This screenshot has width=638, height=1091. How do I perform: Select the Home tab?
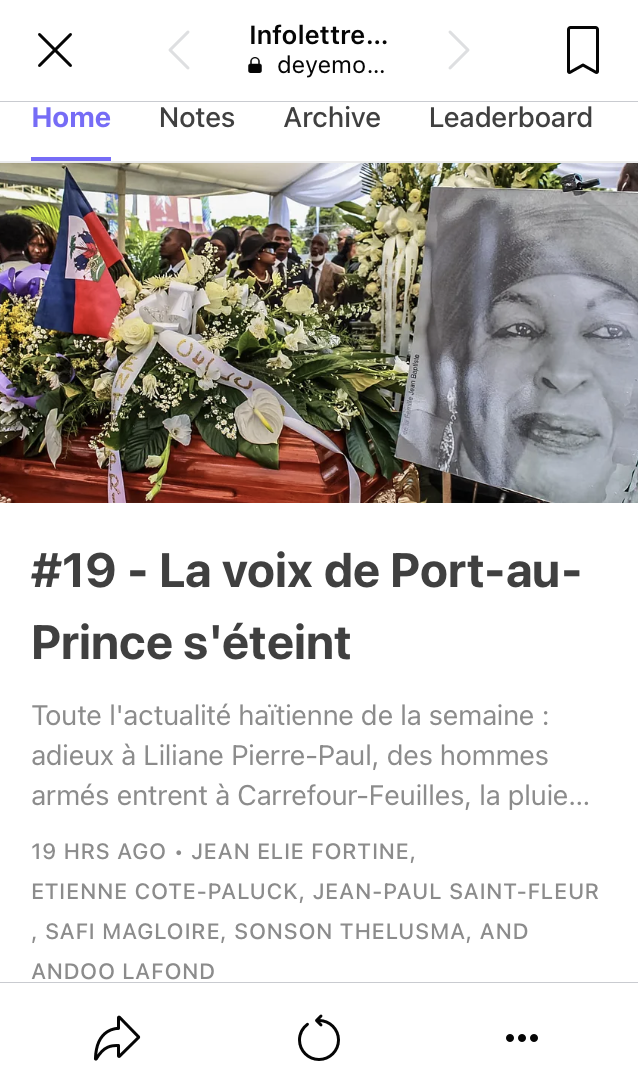[x=71, y=118]
